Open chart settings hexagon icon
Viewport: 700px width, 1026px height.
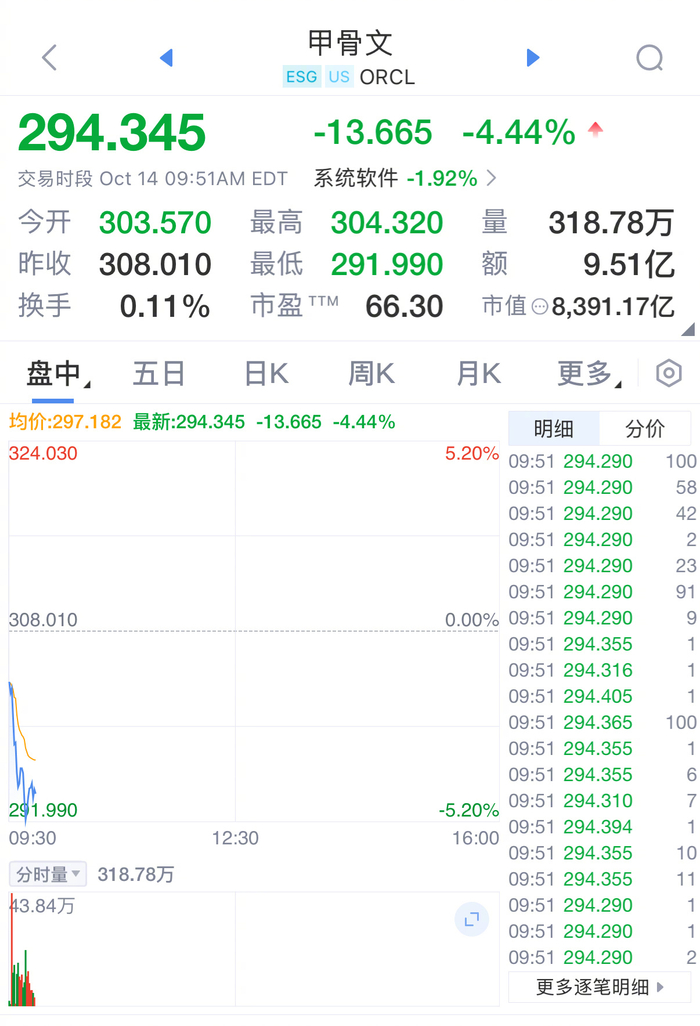point(668,374)
